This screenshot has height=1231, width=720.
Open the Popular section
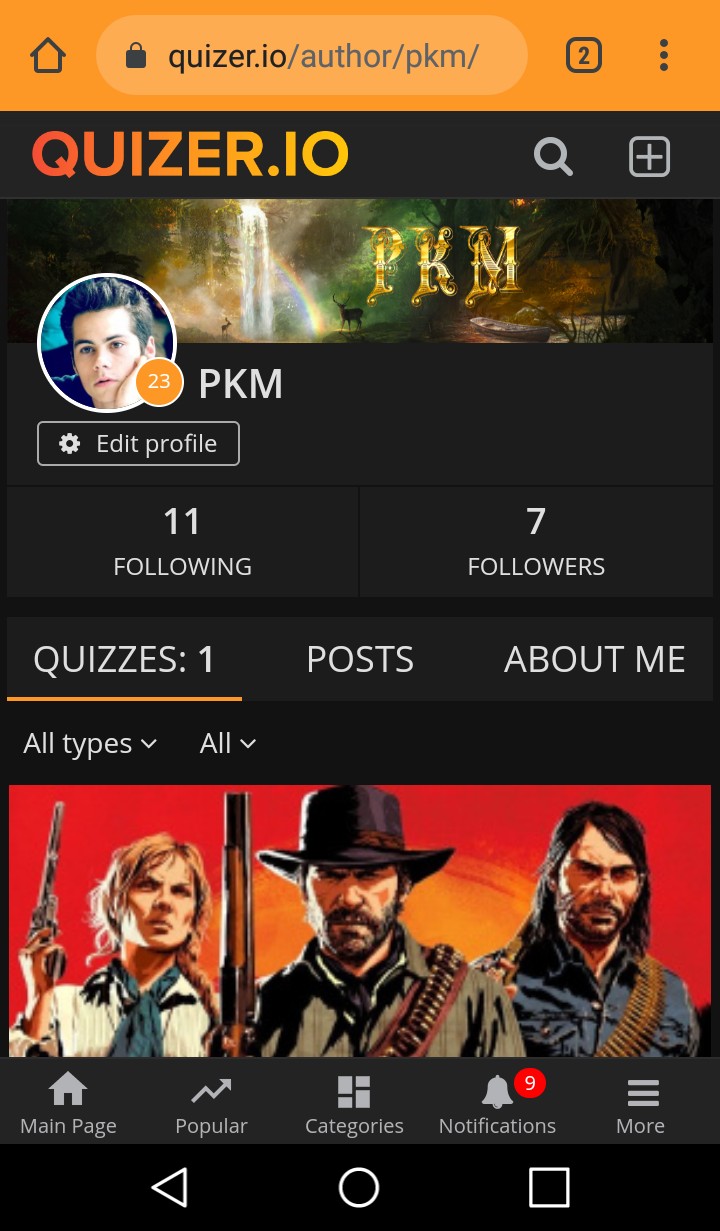211,1104
